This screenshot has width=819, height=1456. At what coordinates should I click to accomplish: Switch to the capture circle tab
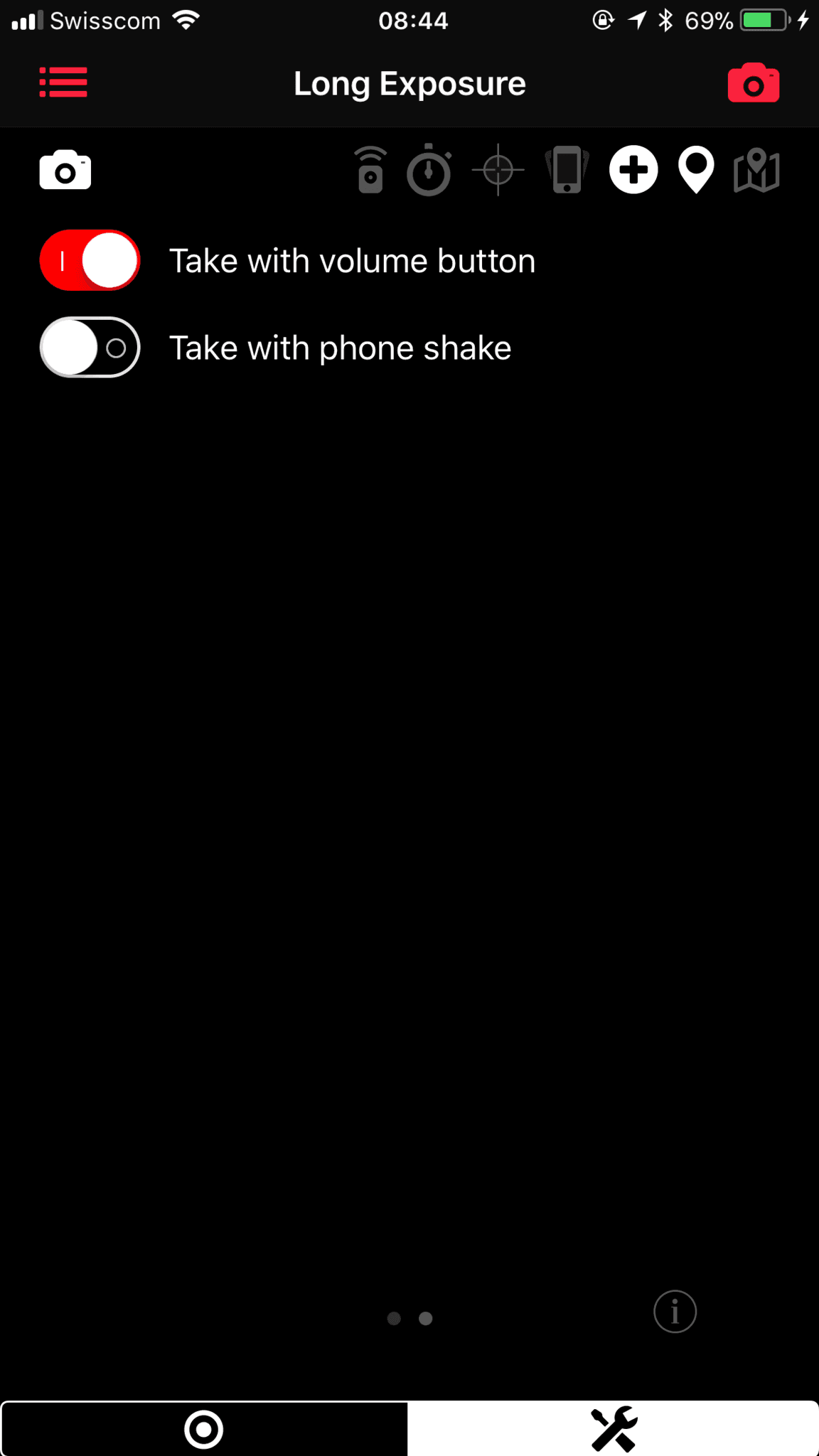pyautogui.click(x=204, y=1429)
